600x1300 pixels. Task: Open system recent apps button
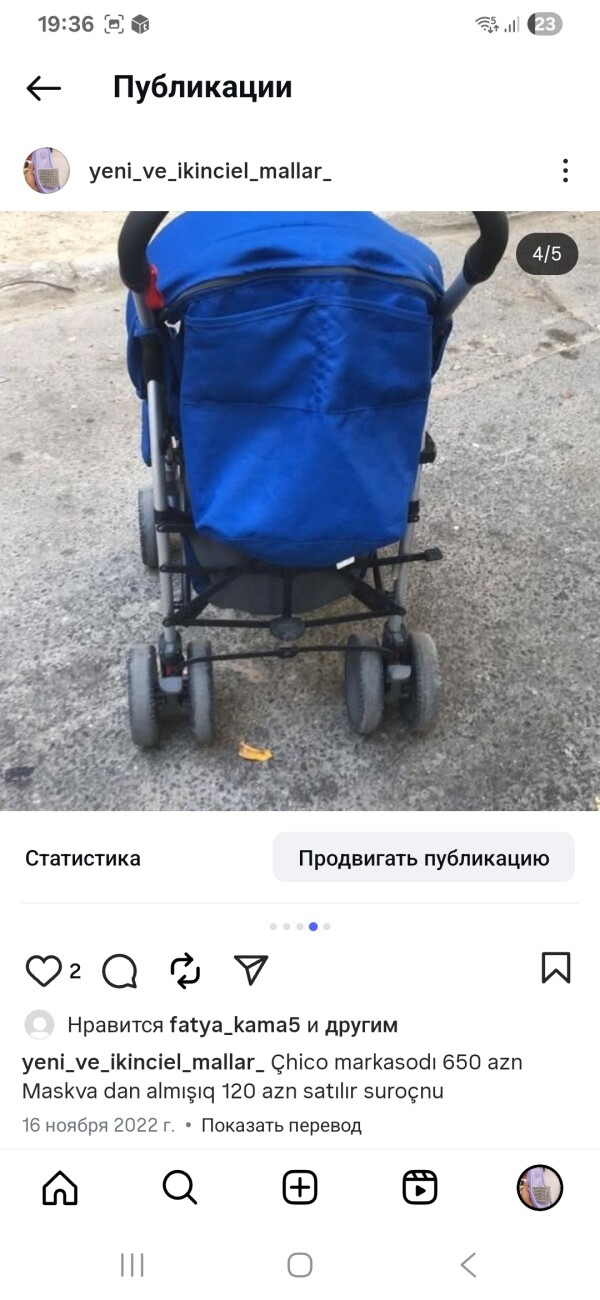[x=132, y=1265]
